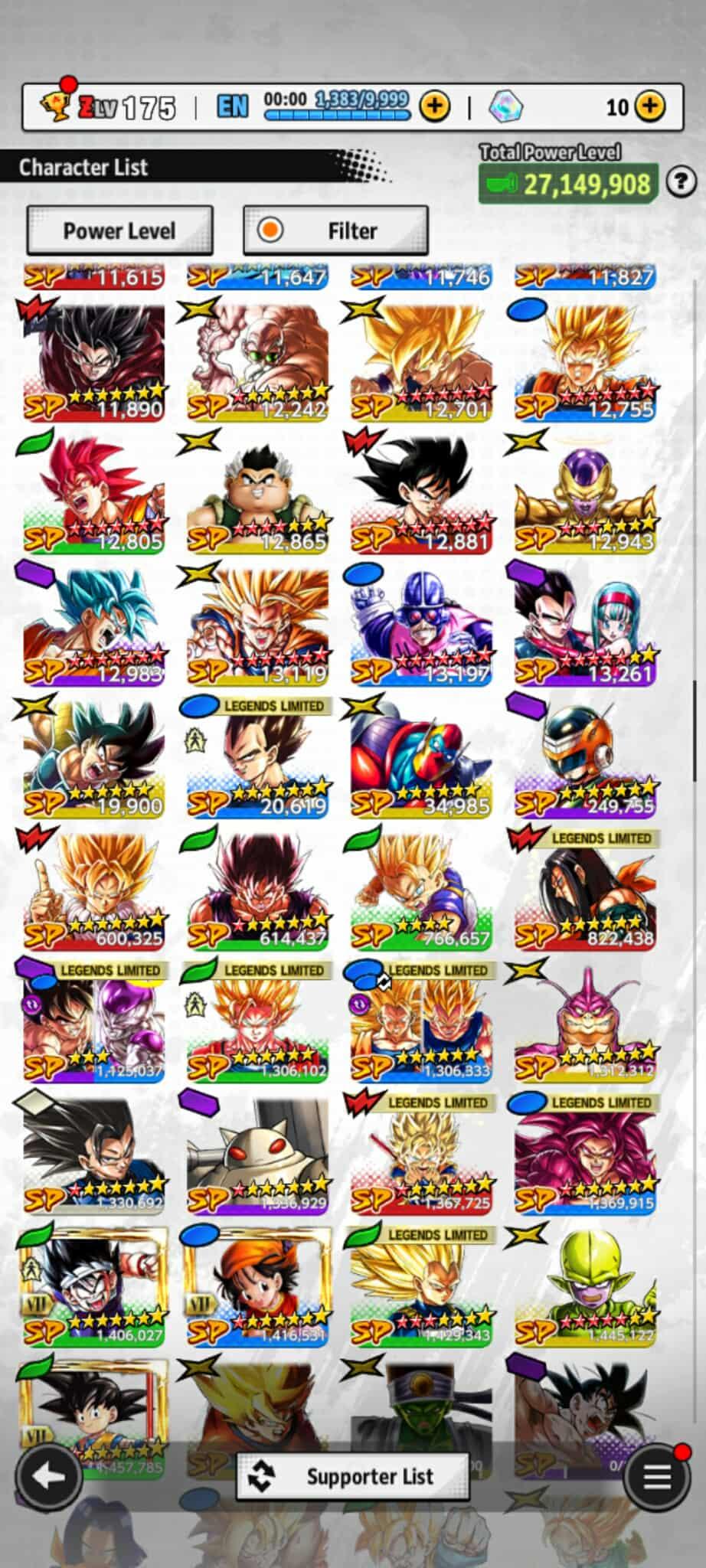Switch to the Supporter List
The image size is (706, 1568).
[x=353, y=1476]
